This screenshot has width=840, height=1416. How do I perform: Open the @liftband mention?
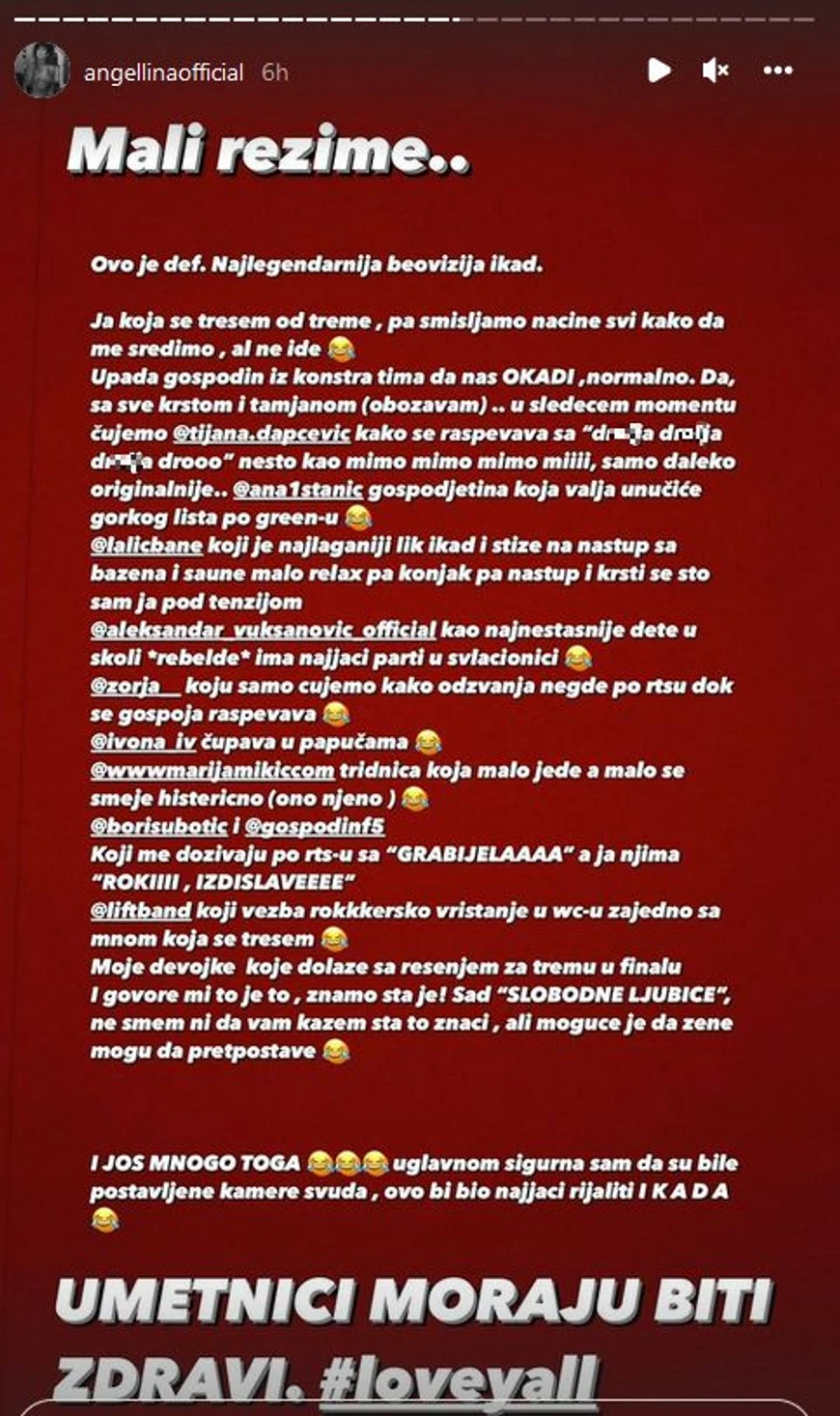[141, 910]
